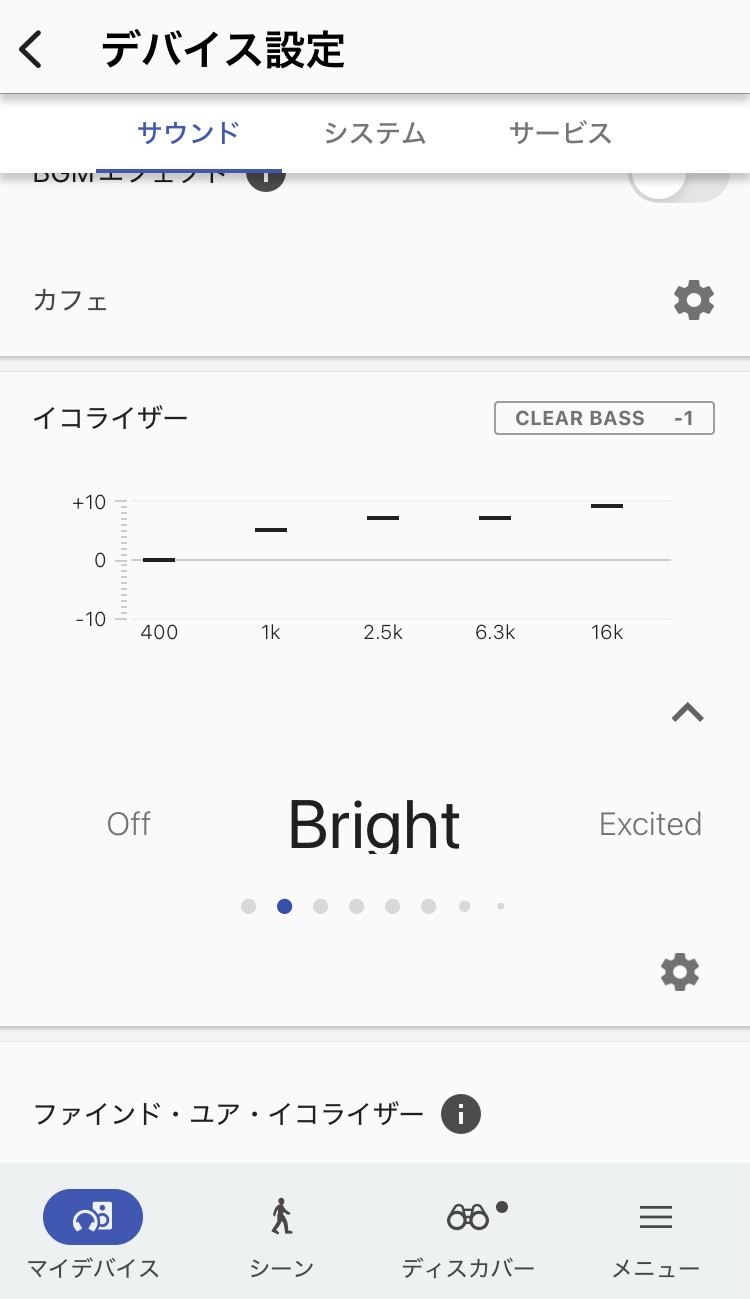Collapse the equalizer panel with the chevron
This screenshot has width=750, height=1299.
coord(687,712)
